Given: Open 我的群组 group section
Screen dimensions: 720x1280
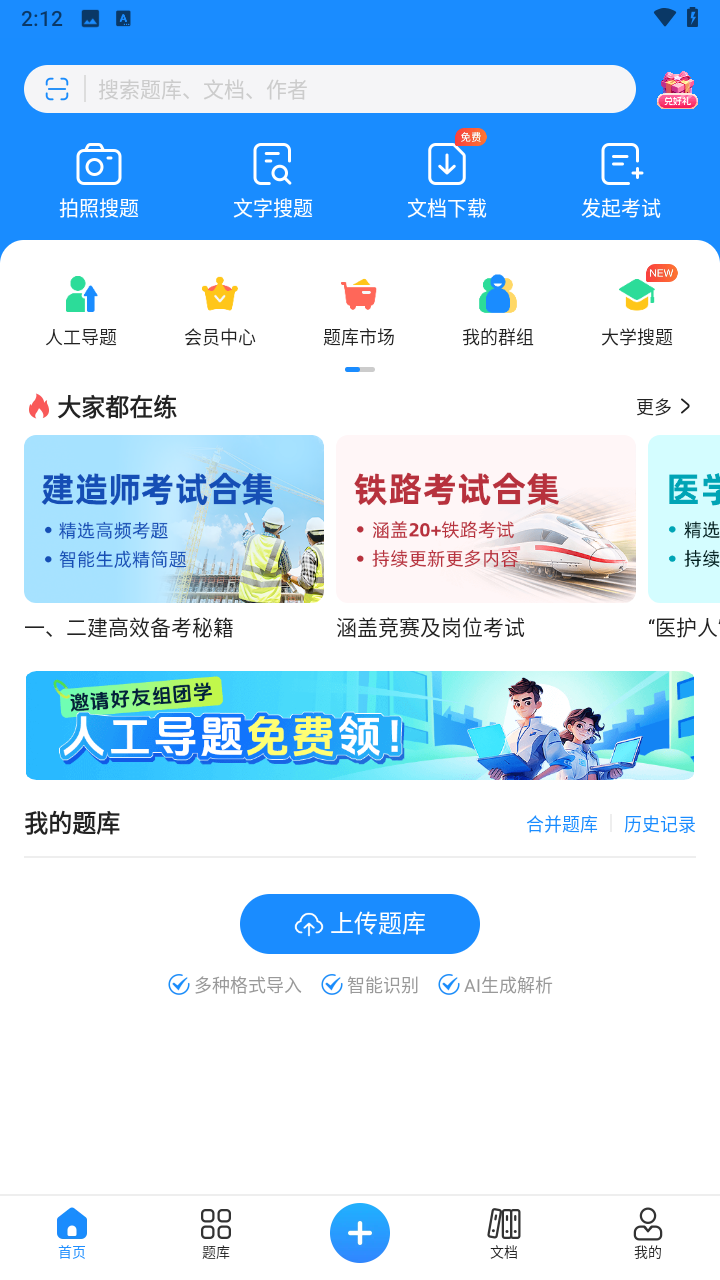Looking at the screenshot, I should tap(497, 308).
